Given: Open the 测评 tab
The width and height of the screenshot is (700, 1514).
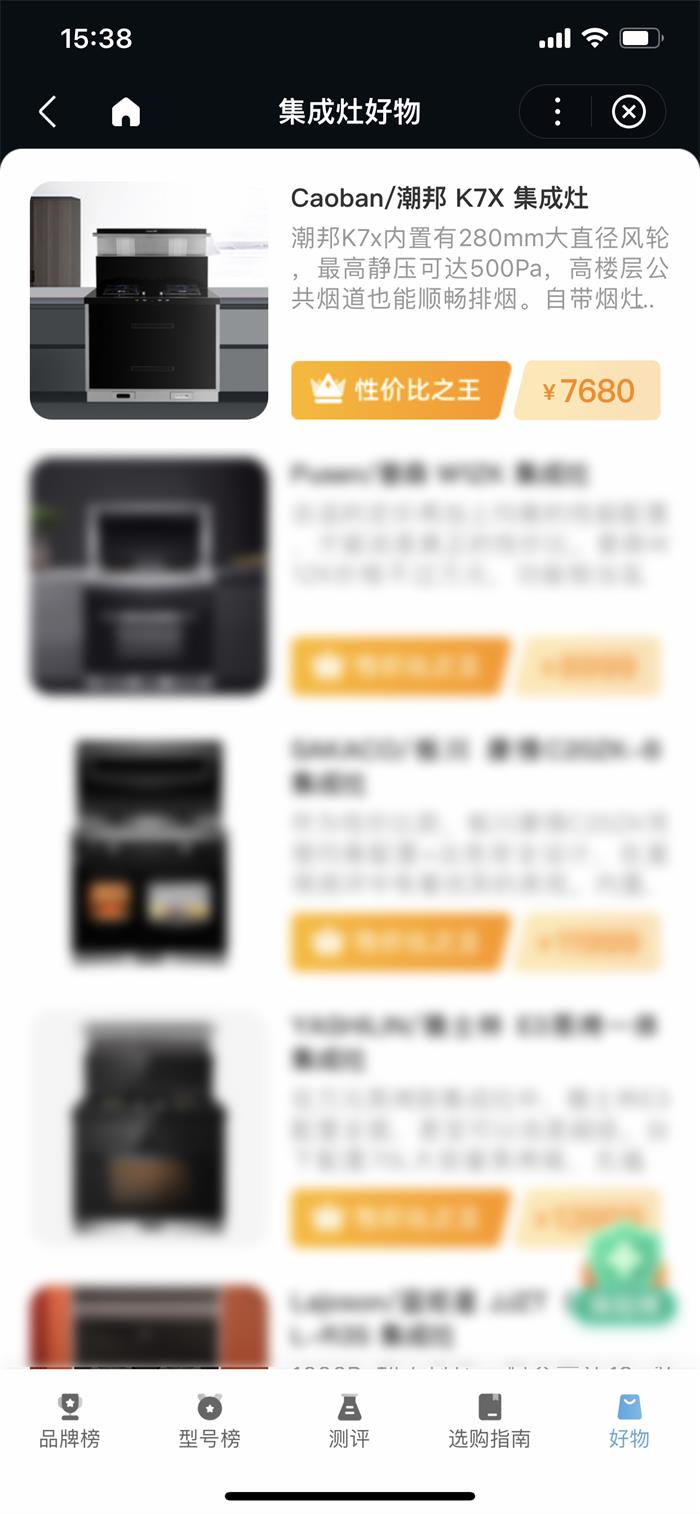Looking at the screenshot, I should [349, 1422].
